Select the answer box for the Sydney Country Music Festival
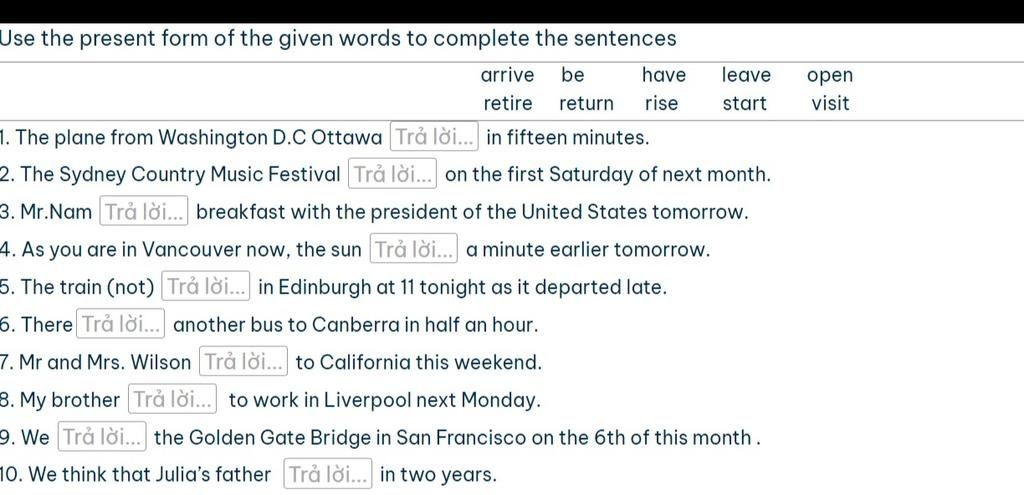 click(x=394, y=175)
